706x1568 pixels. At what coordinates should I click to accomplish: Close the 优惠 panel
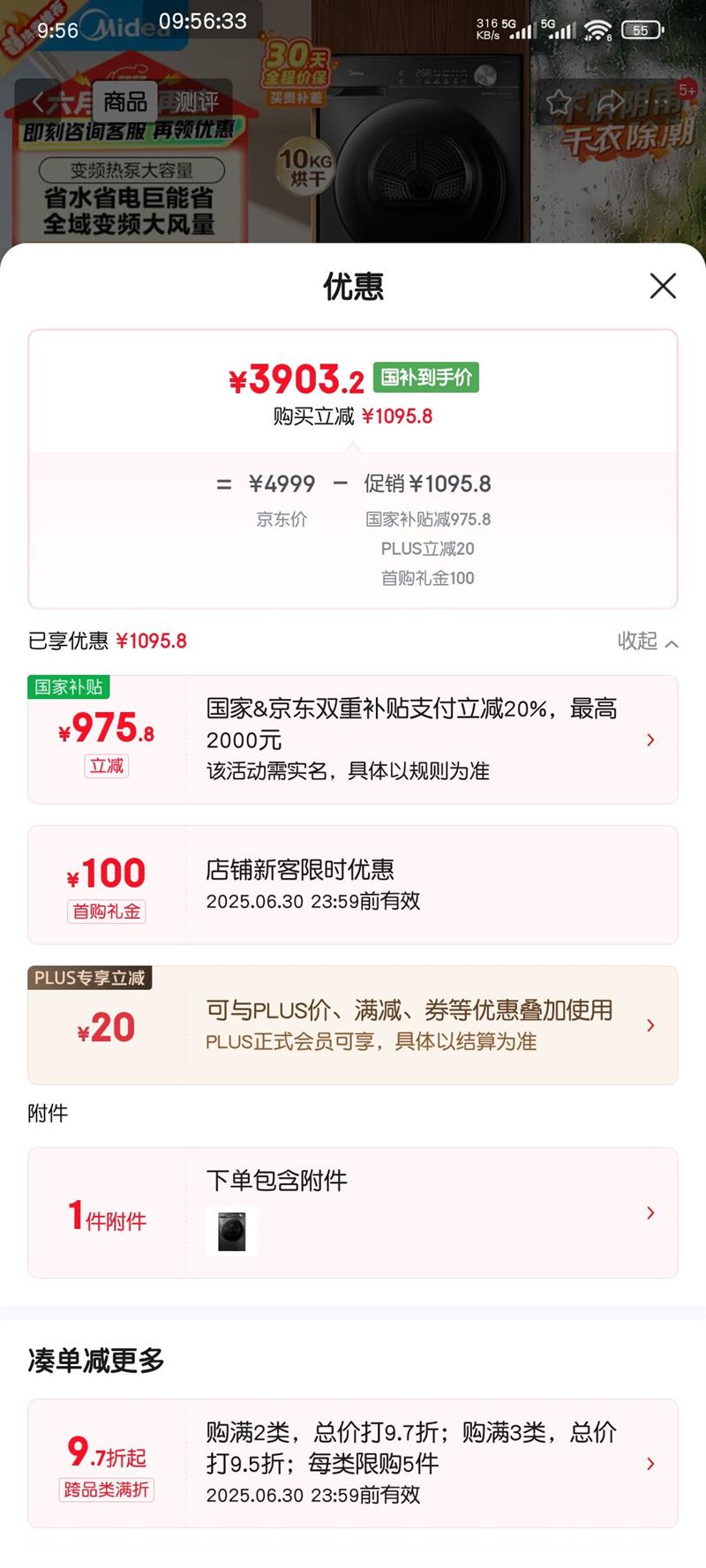(x=663, y=286)
